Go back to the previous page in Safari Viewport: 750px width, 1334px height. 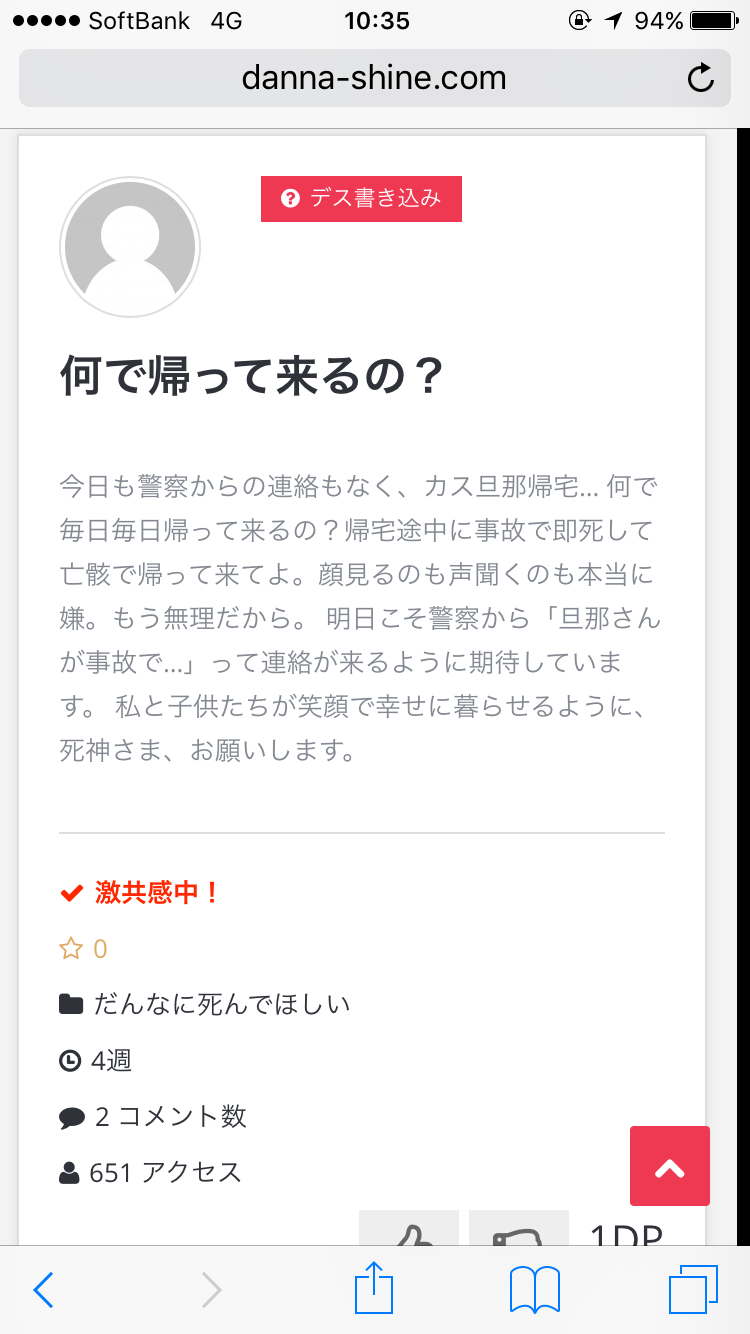click(44, 1290)
